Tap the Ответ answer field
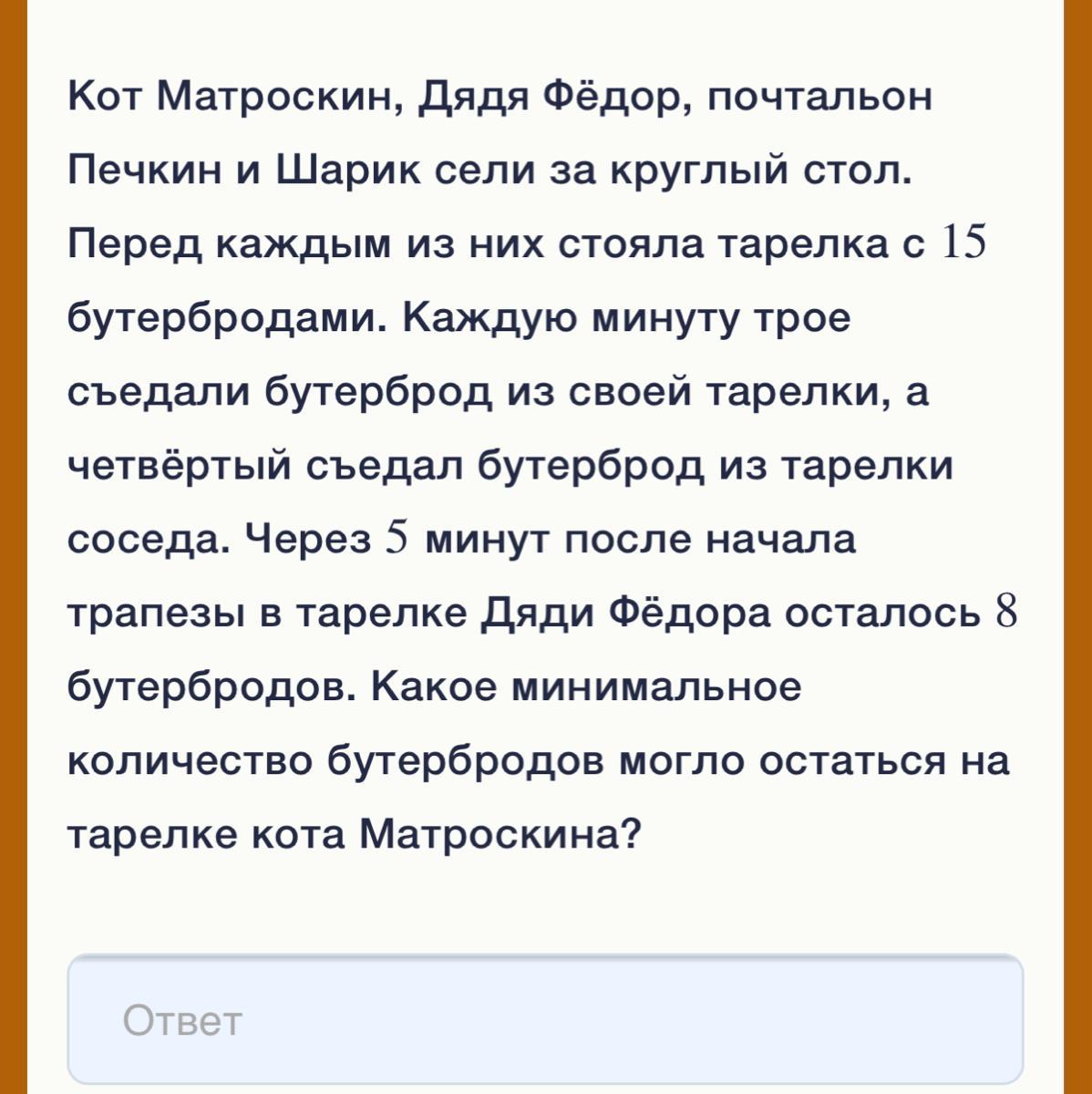1092x1094 pixels. coord(545,1019)
